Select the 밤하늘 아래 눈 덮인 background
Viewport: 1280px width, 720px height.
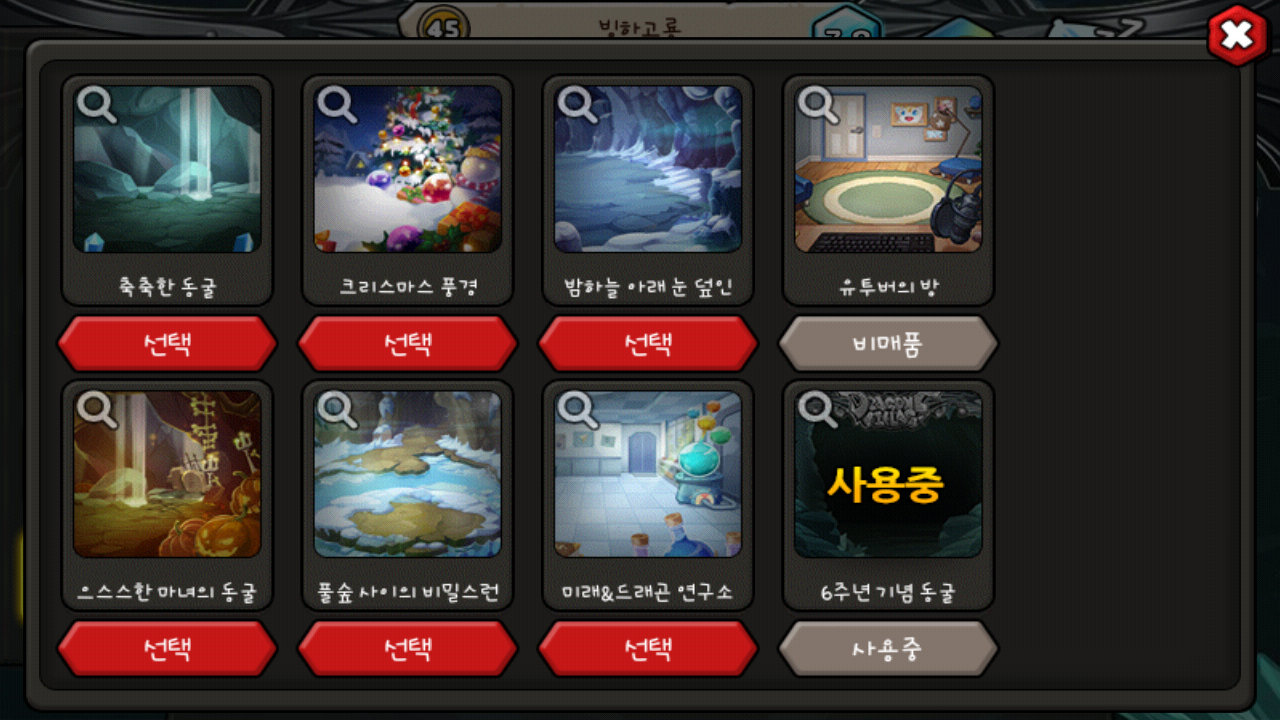coord(647,344)
